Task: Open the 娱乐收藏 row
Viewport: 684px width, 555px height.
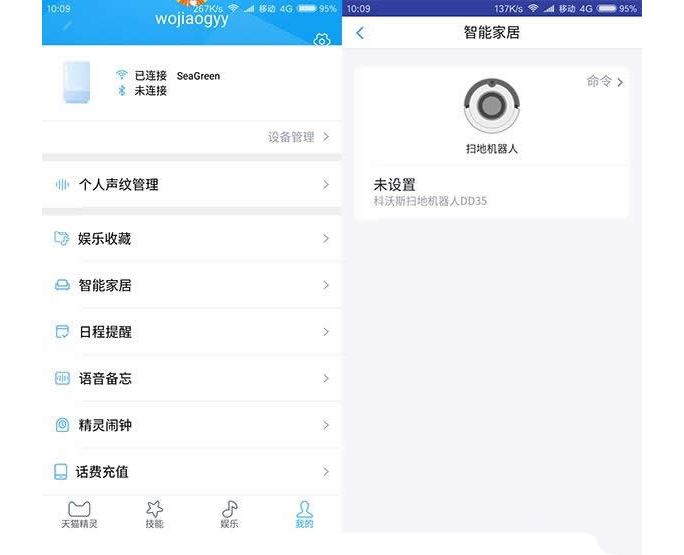Action: (x=191, y=239)
